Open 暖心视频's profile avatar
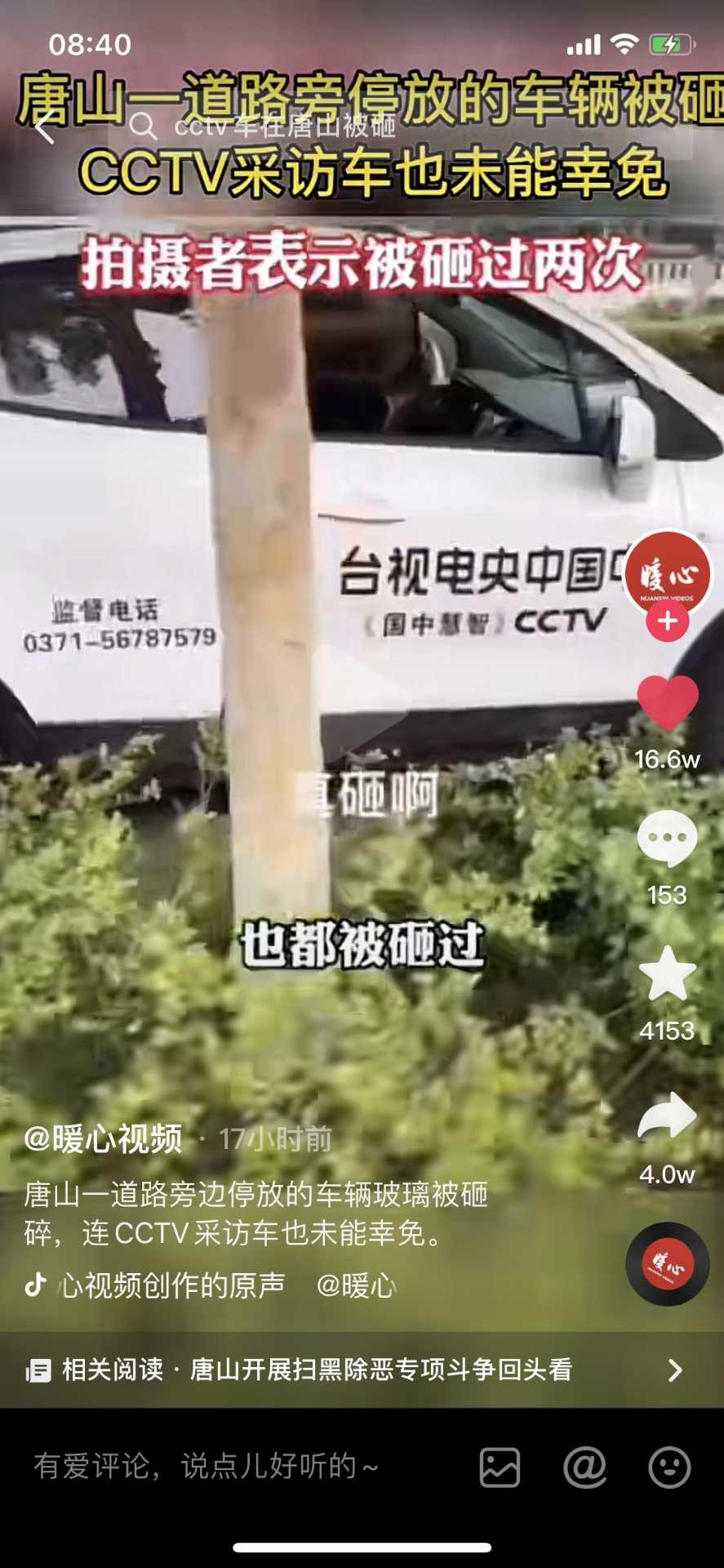The width and height of the screenshot is (724, 1568). 667,573
